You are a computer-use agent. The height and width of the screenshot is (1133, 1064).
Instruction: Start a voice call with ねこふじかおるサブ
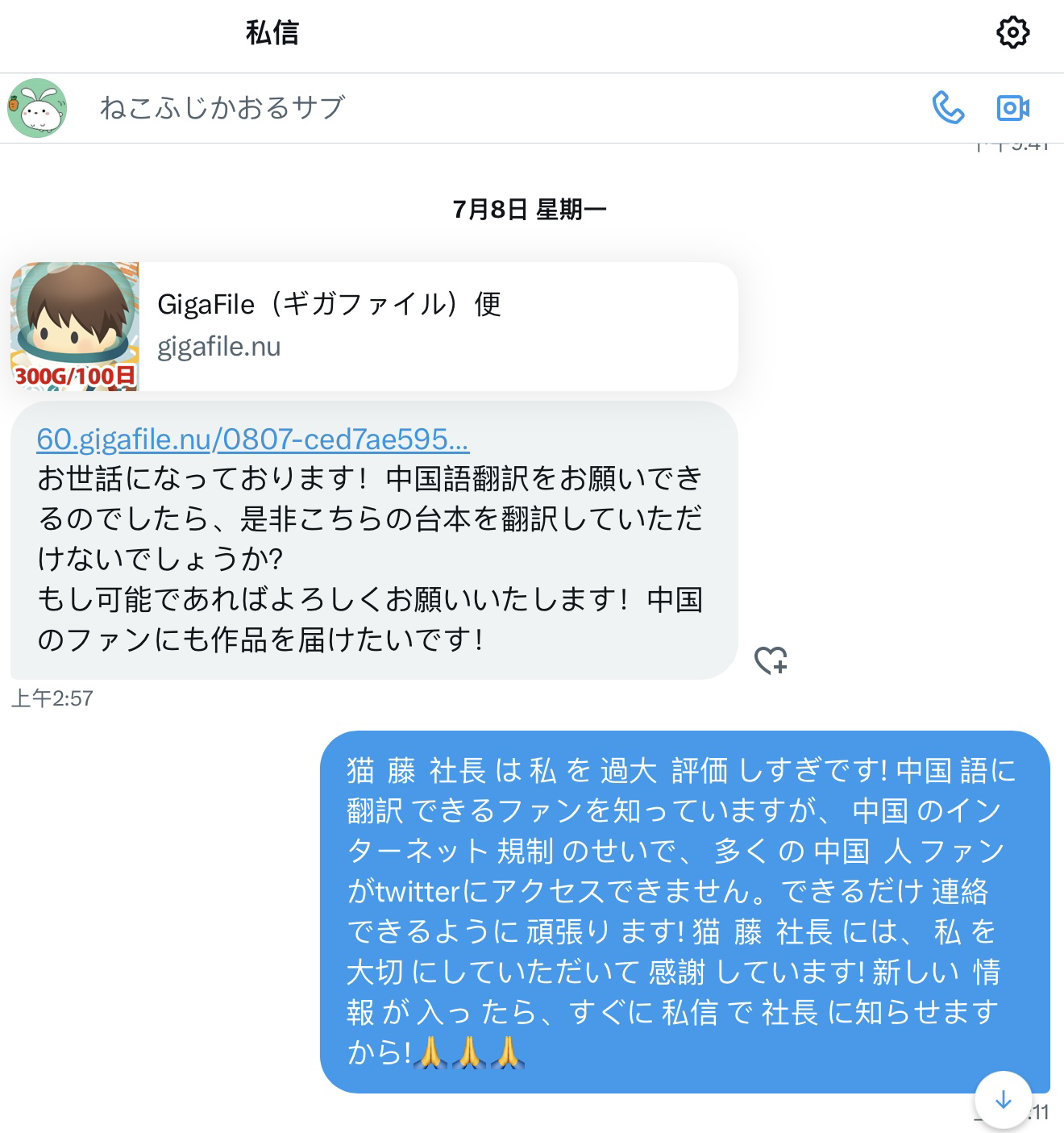[x=948, y=107]
